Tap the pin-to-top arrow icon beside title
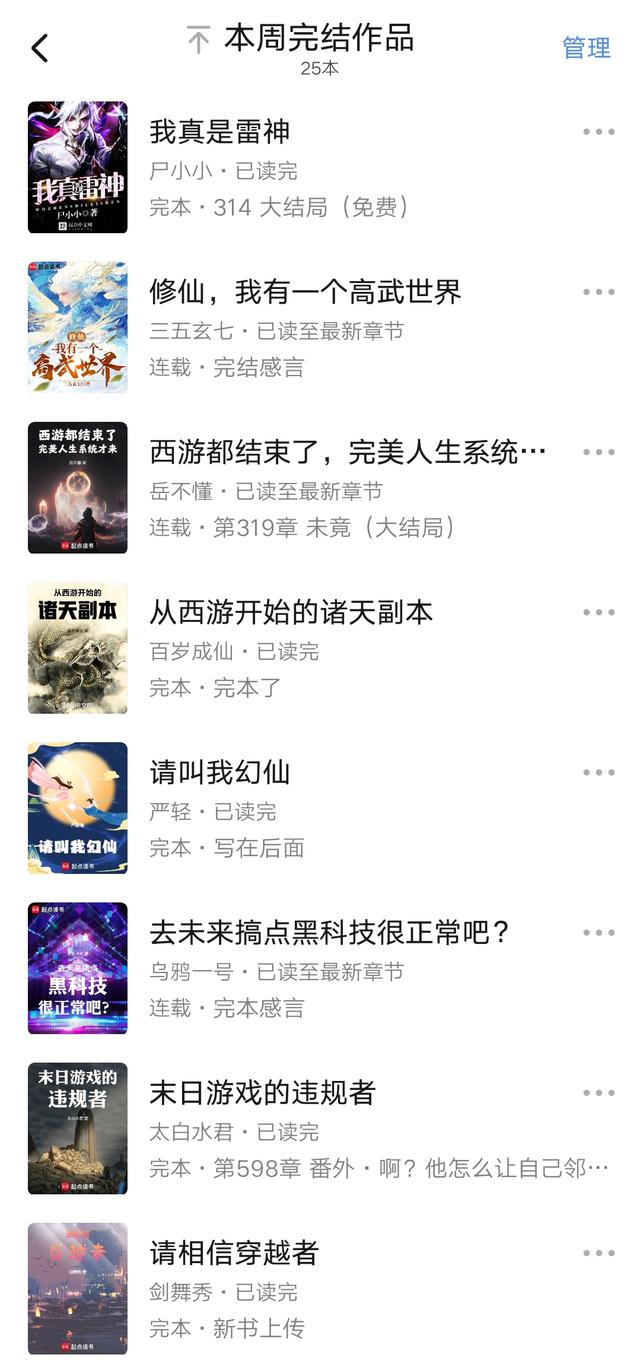This screenshot has width=640, height=1364. point(199,41)
